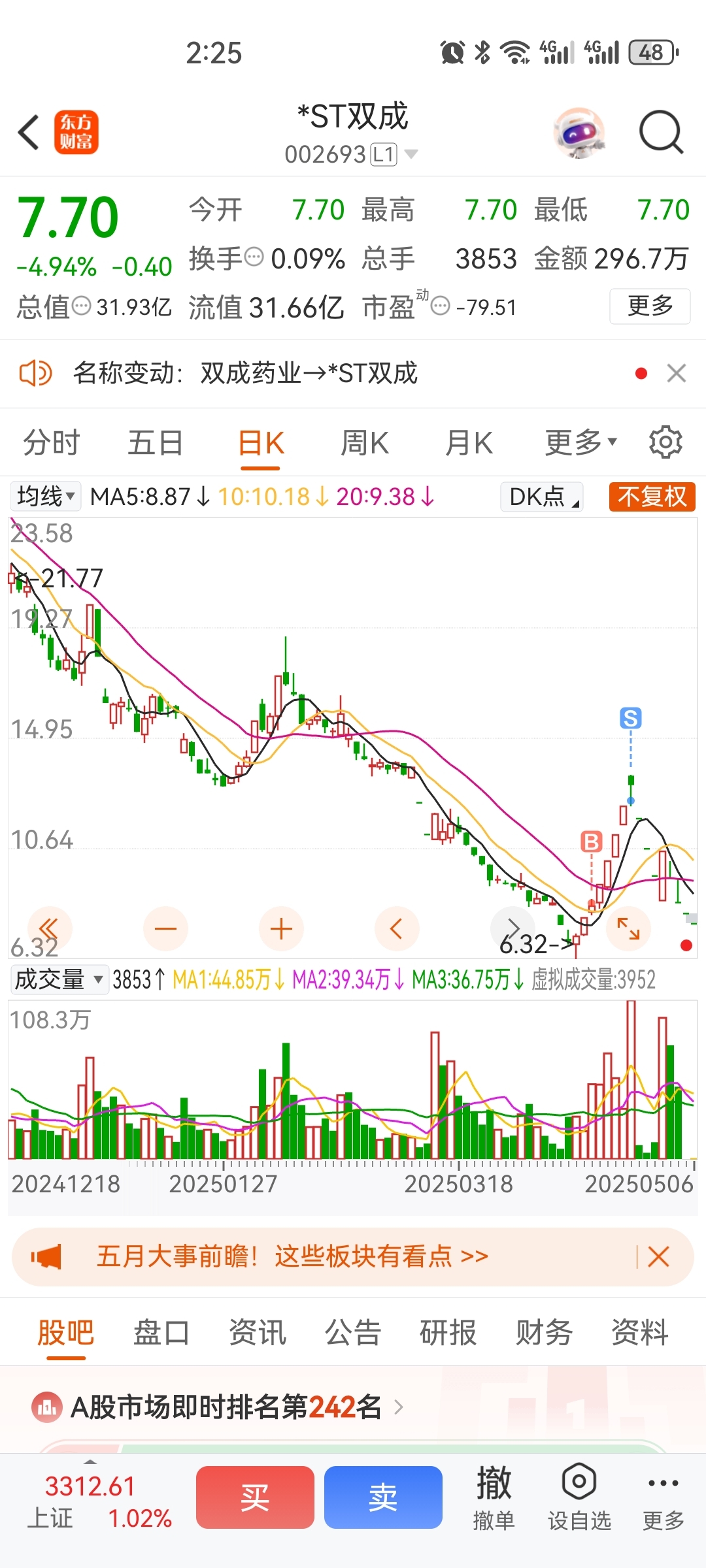Tap the red 买 buy button

point(255,1497)
